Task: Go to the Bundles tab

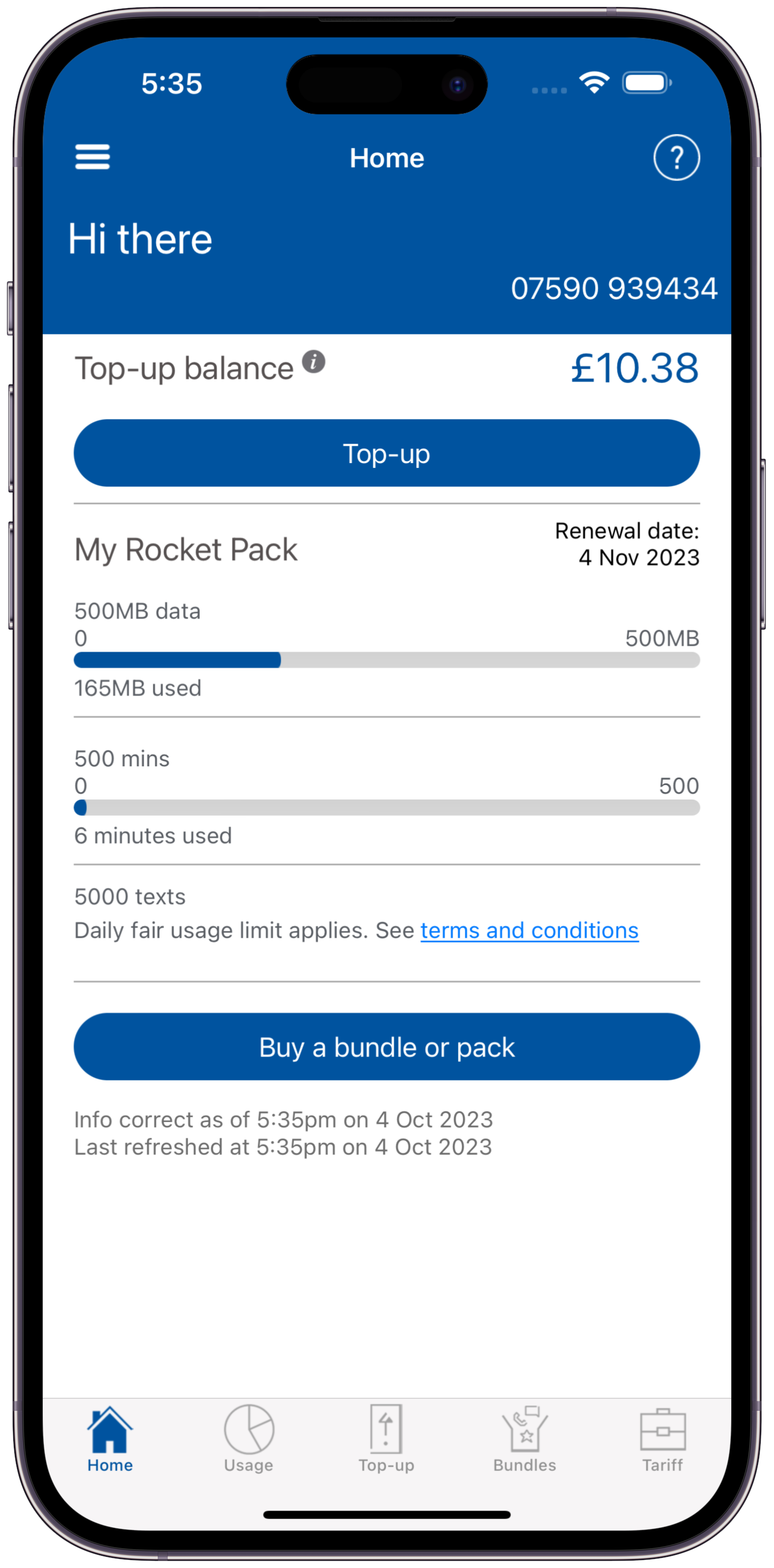Action: 524,1439
